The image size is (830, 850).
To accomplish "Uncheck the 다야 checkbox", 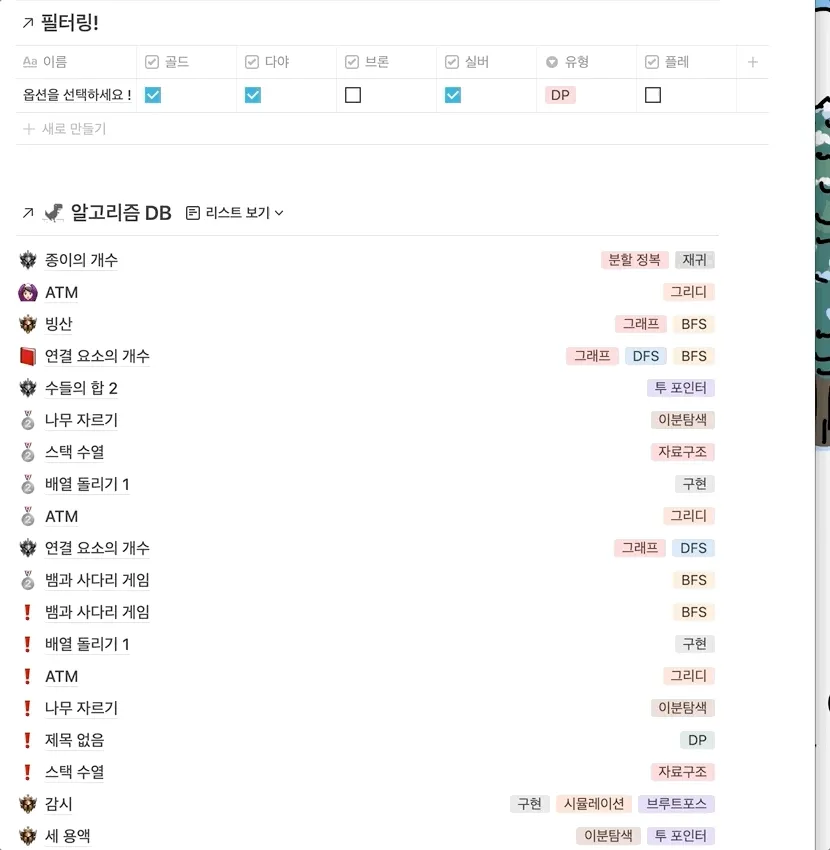I will click(x=253, y=95).
